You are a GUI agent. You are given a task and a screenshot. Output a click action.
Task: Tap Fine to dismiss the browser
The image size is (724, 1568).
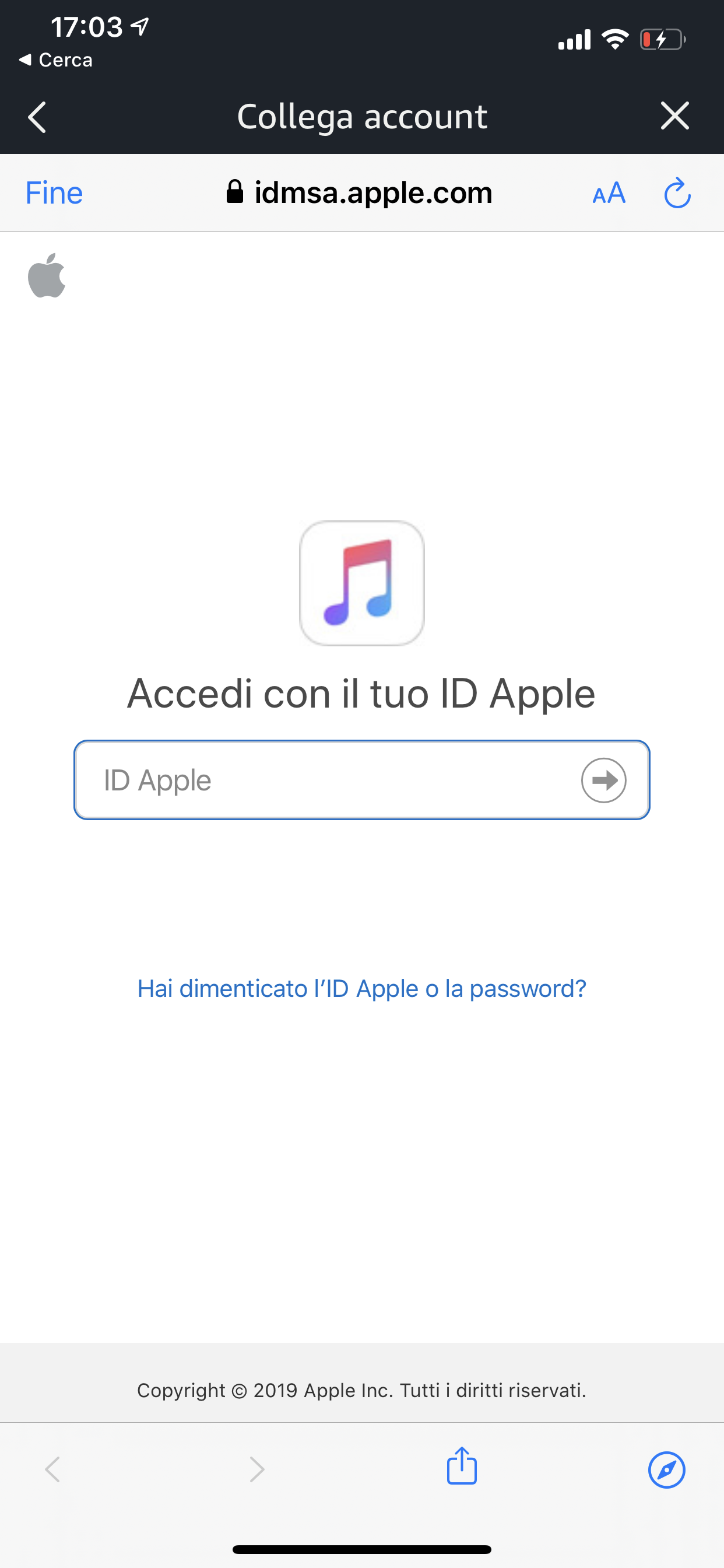tap(54, 193)
